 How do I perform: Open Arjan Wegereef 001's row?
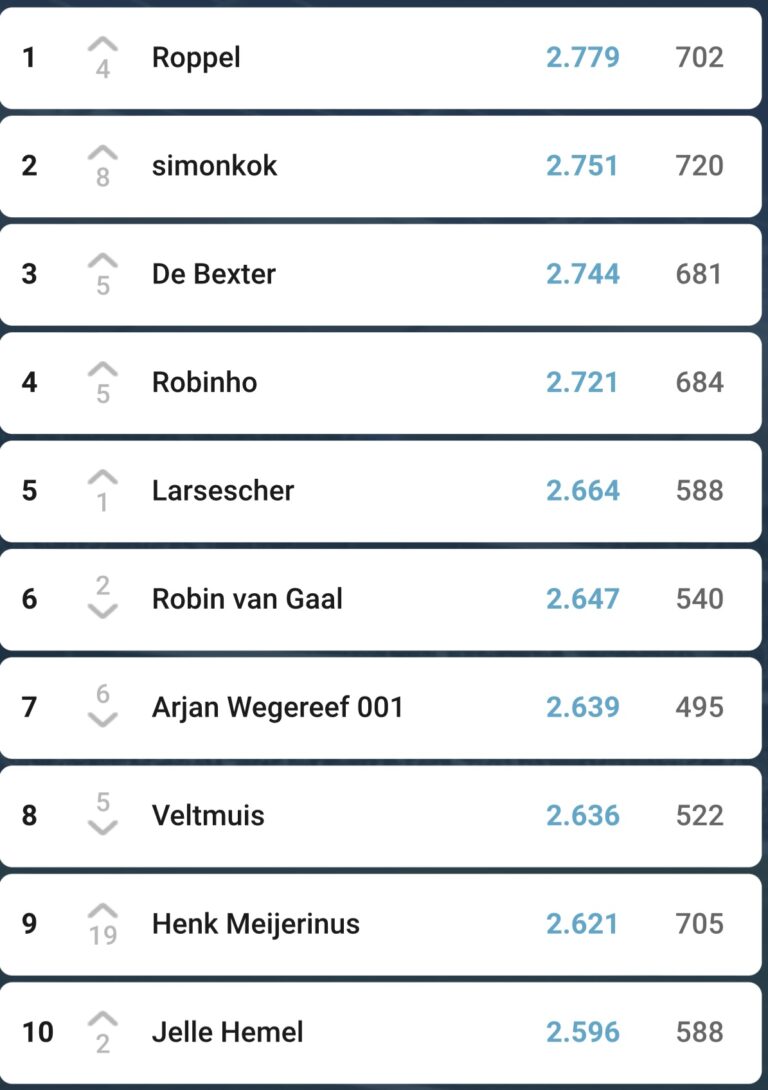[277, 707]
